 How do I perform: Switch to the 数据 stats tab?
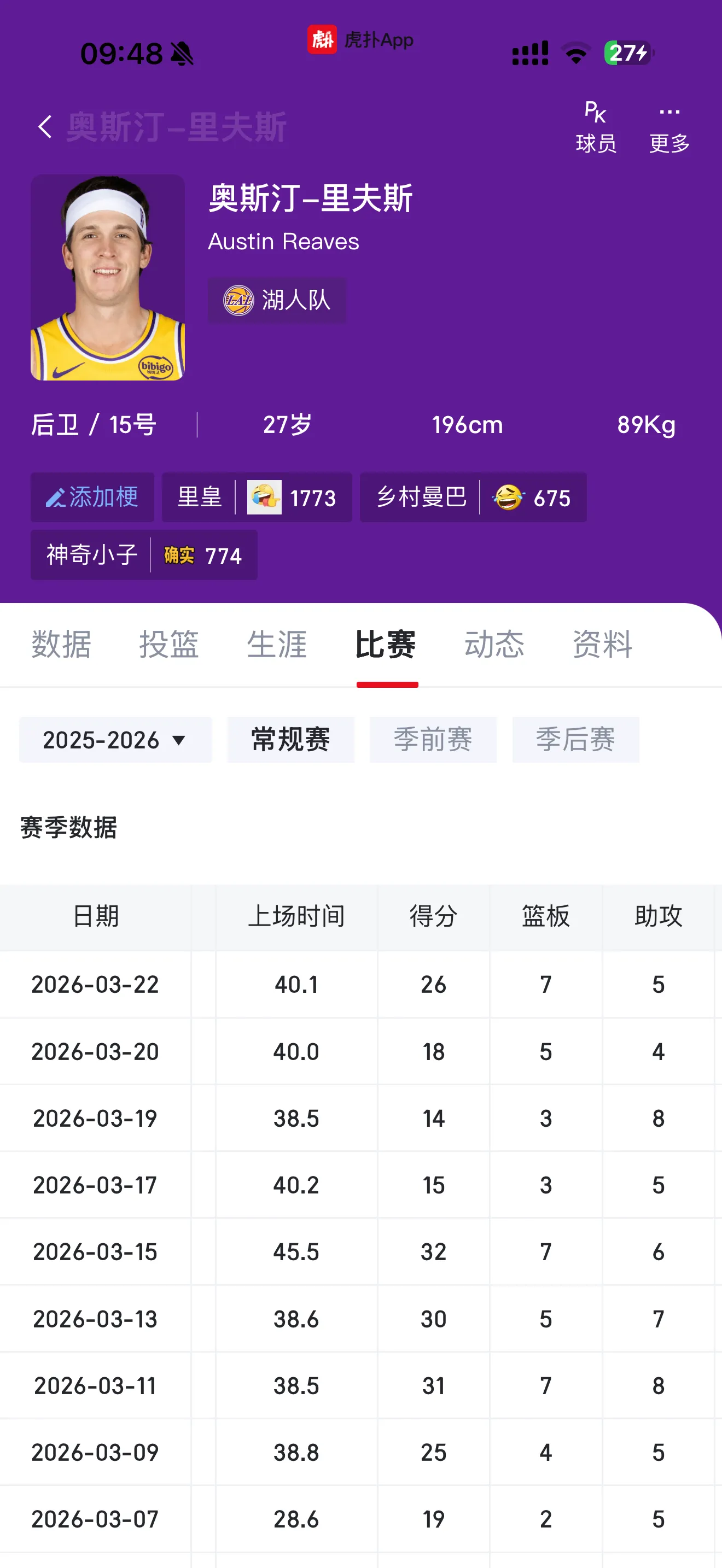60,645
